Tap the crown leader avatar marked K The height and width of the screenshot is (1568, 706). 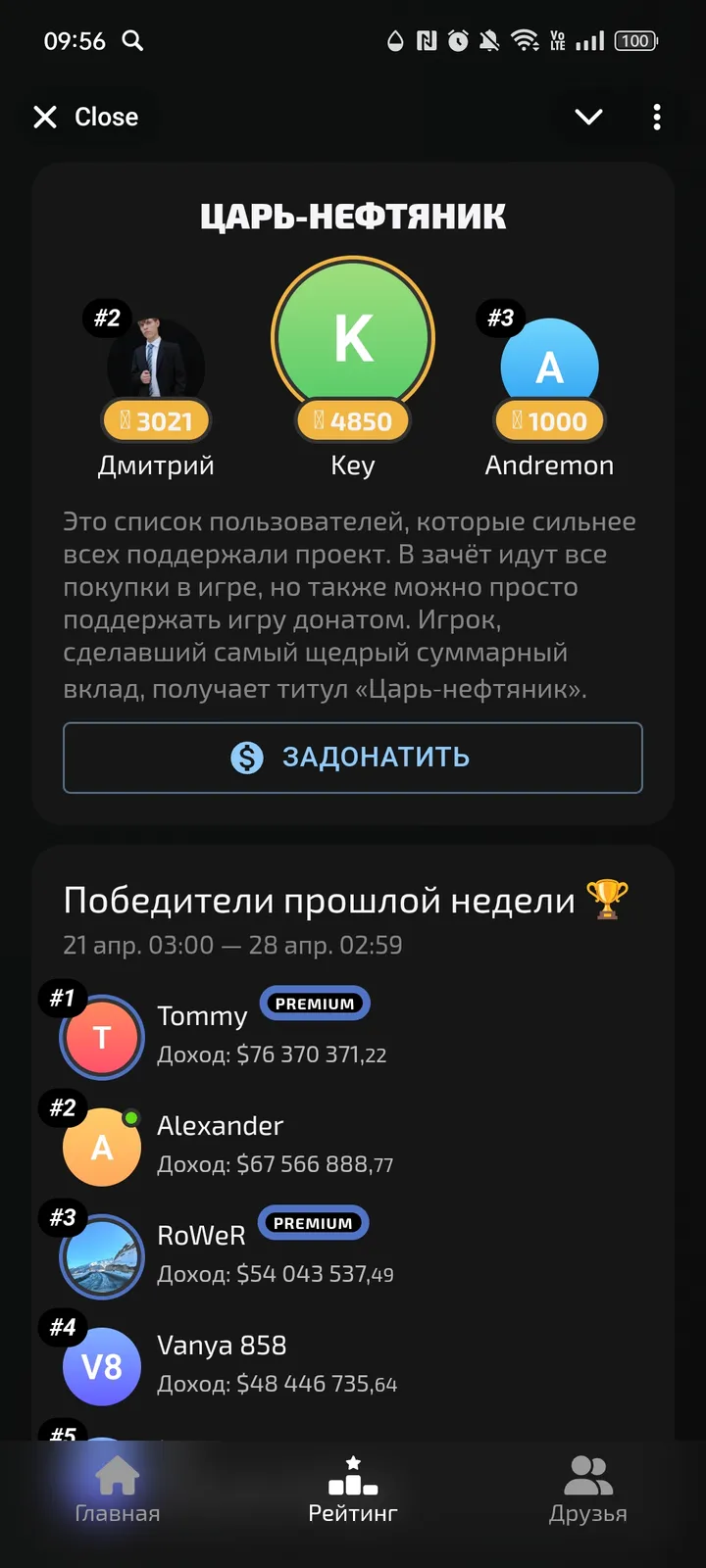353,338
